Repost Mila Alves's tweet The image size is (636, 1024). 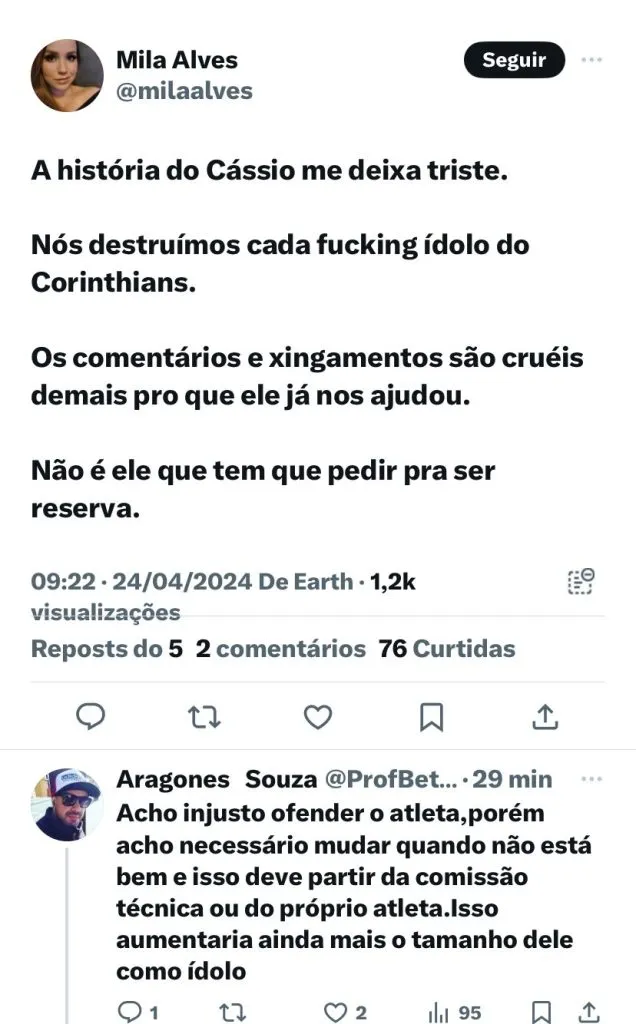(205, 716)
